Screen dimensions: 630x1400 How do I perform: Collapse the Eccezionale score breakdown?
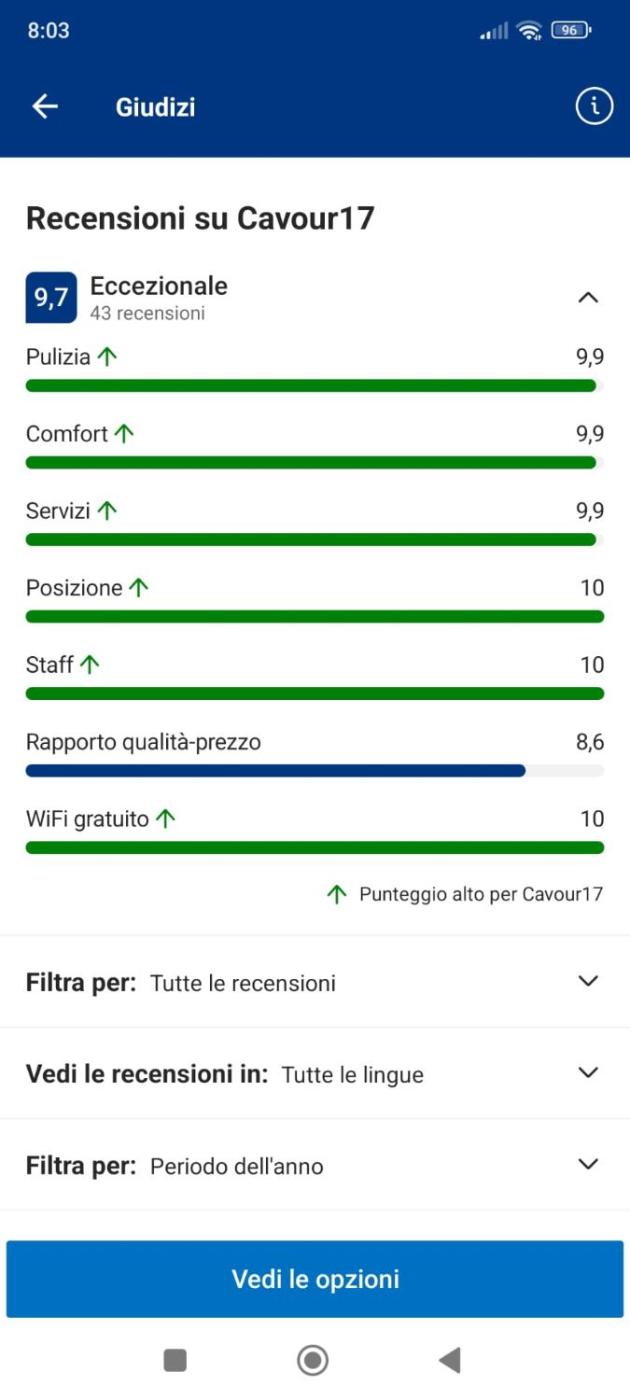(589, 297)
